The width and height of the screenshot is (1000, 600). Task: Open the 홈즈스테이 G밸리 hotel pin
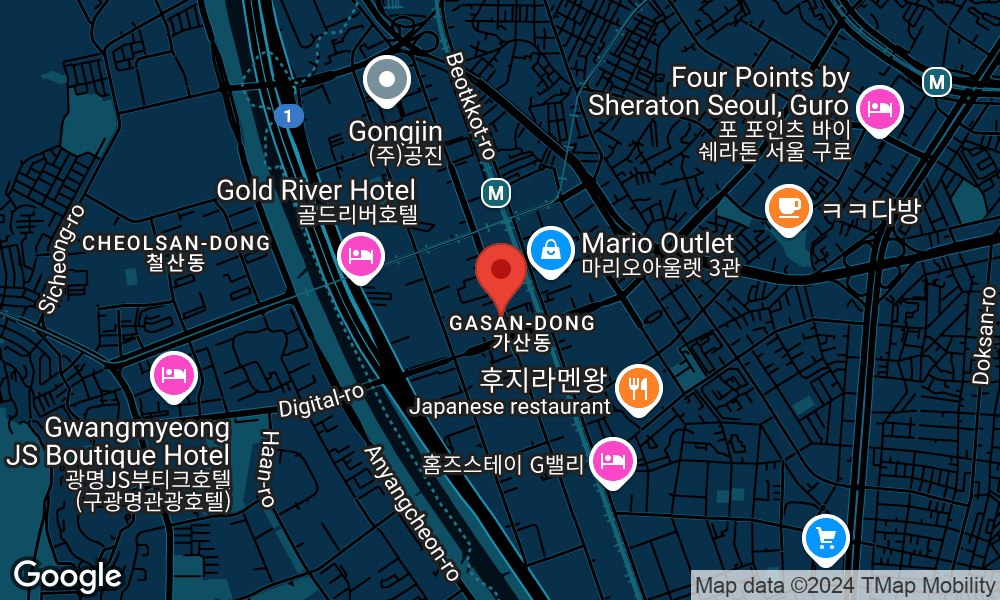coord(612,461)
